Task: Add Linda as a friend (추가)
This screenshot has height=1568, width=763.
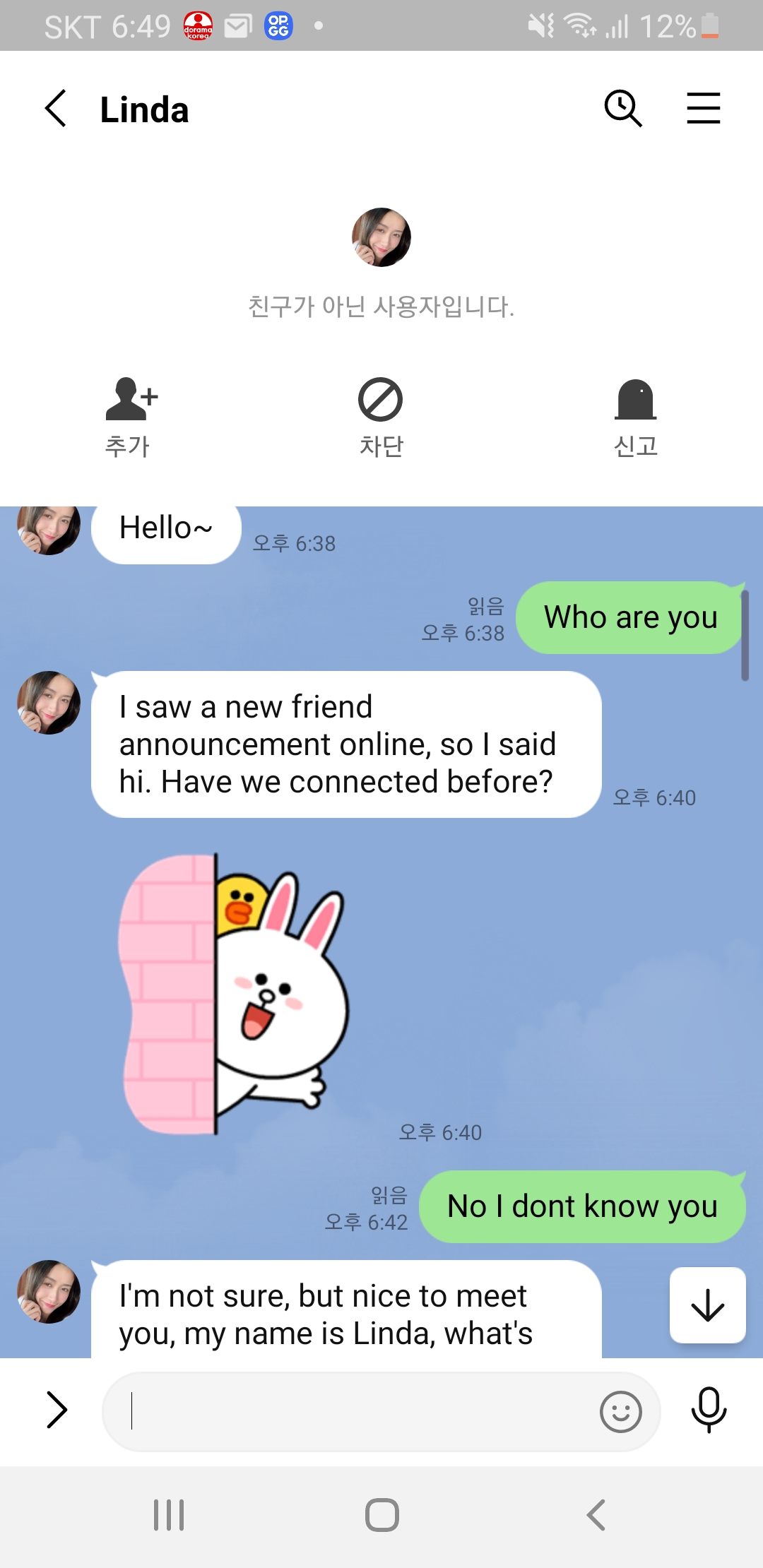Action: click(x=129, y=418)
